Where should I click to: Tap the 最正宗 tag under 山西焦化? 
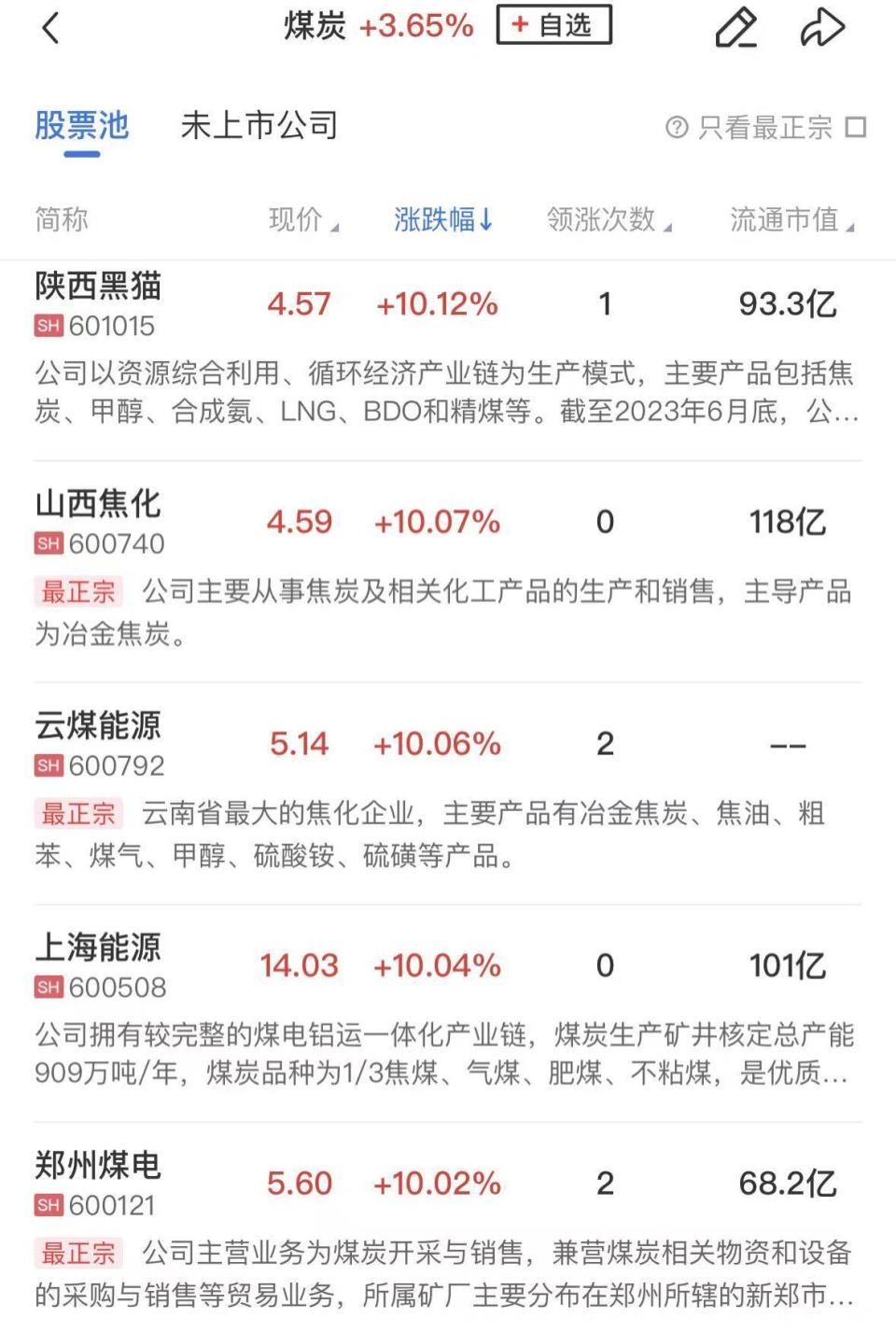78,590
